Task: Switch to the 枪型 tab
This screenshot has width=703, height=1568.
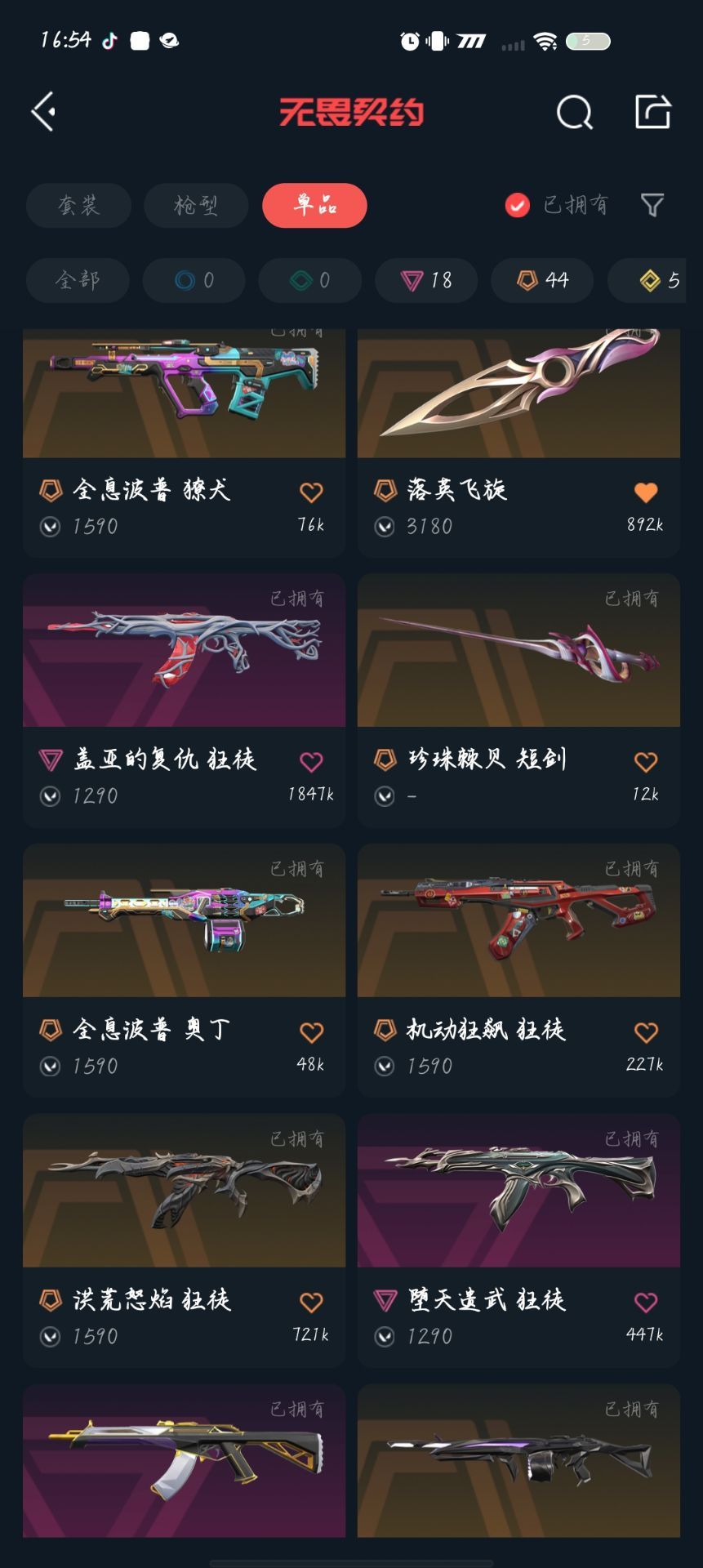Action: click(196, 205)
